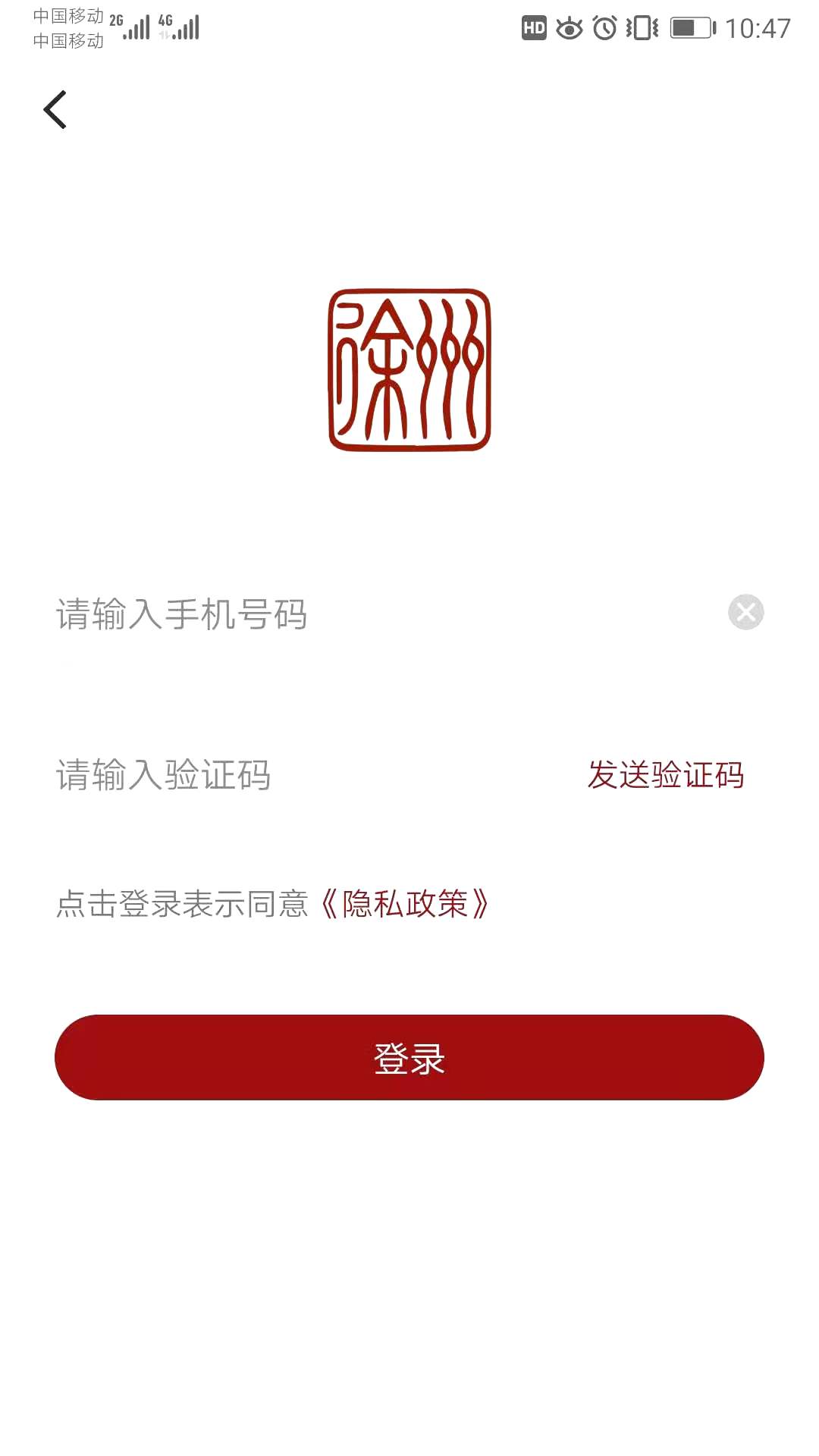Click the eye comfort mode icon
Viewport: 819px width, 1456px height.
570,27
